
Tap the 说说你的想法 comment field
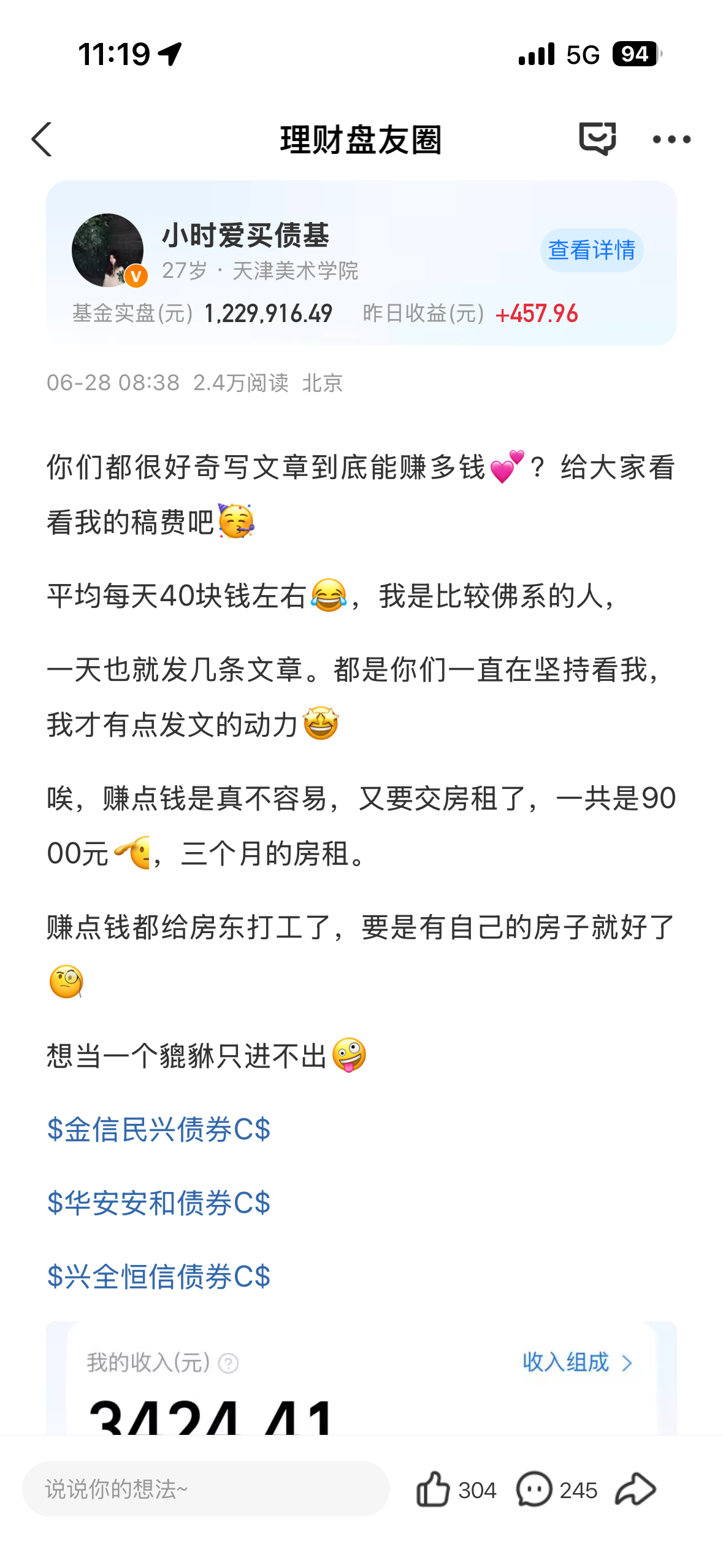(x=206, y=1489)
